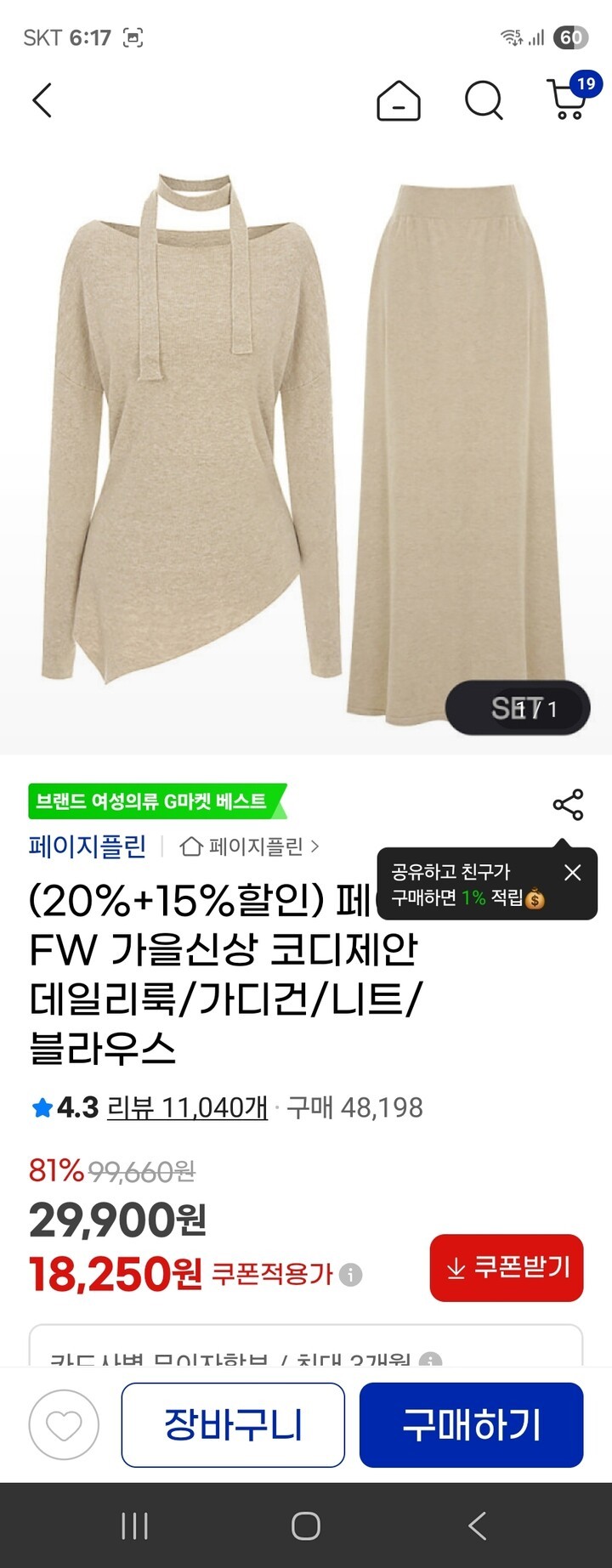Add product to wishlist with heart
612x1568 pixels.
[x=64, y=1425]
